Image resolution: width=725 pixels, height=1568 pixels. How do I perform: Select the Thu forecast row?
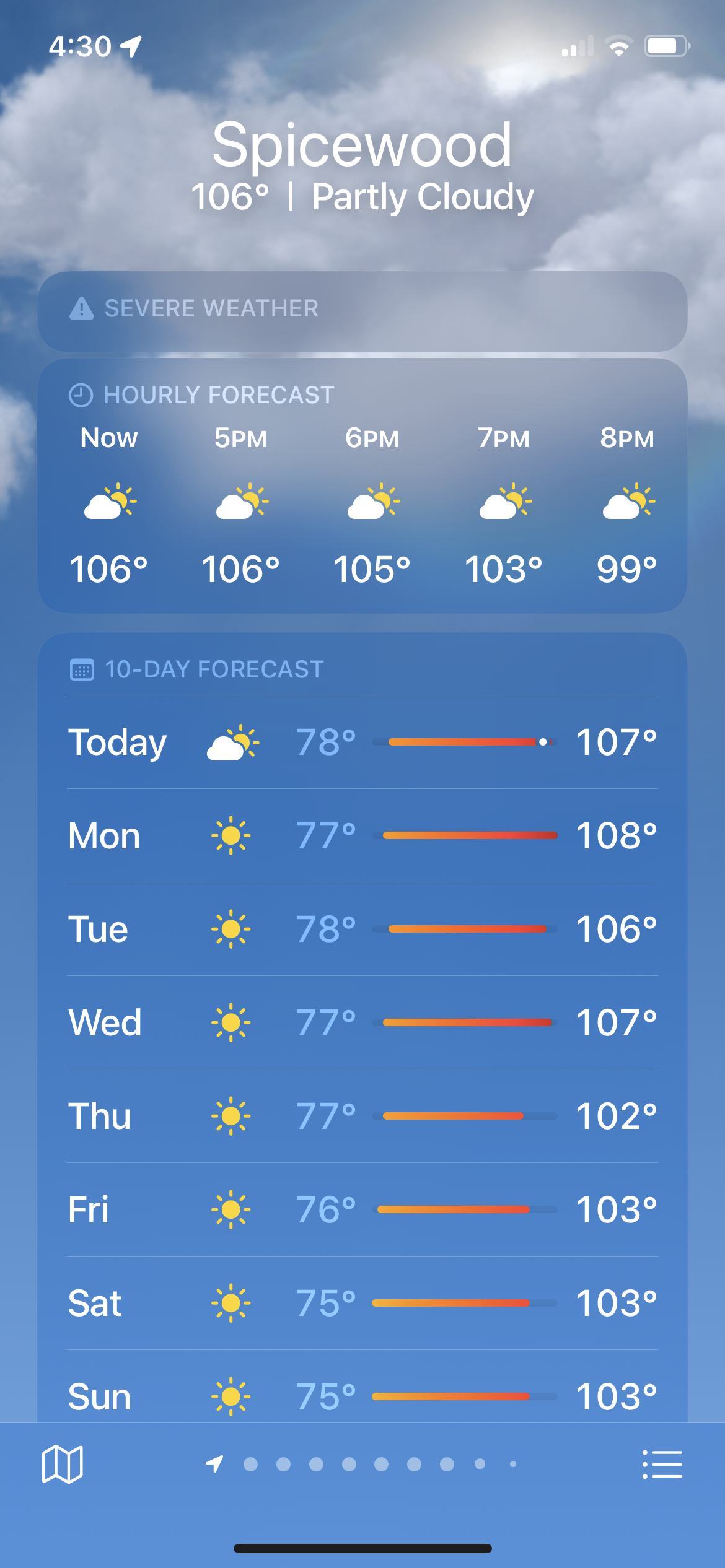coord(362,1116)
